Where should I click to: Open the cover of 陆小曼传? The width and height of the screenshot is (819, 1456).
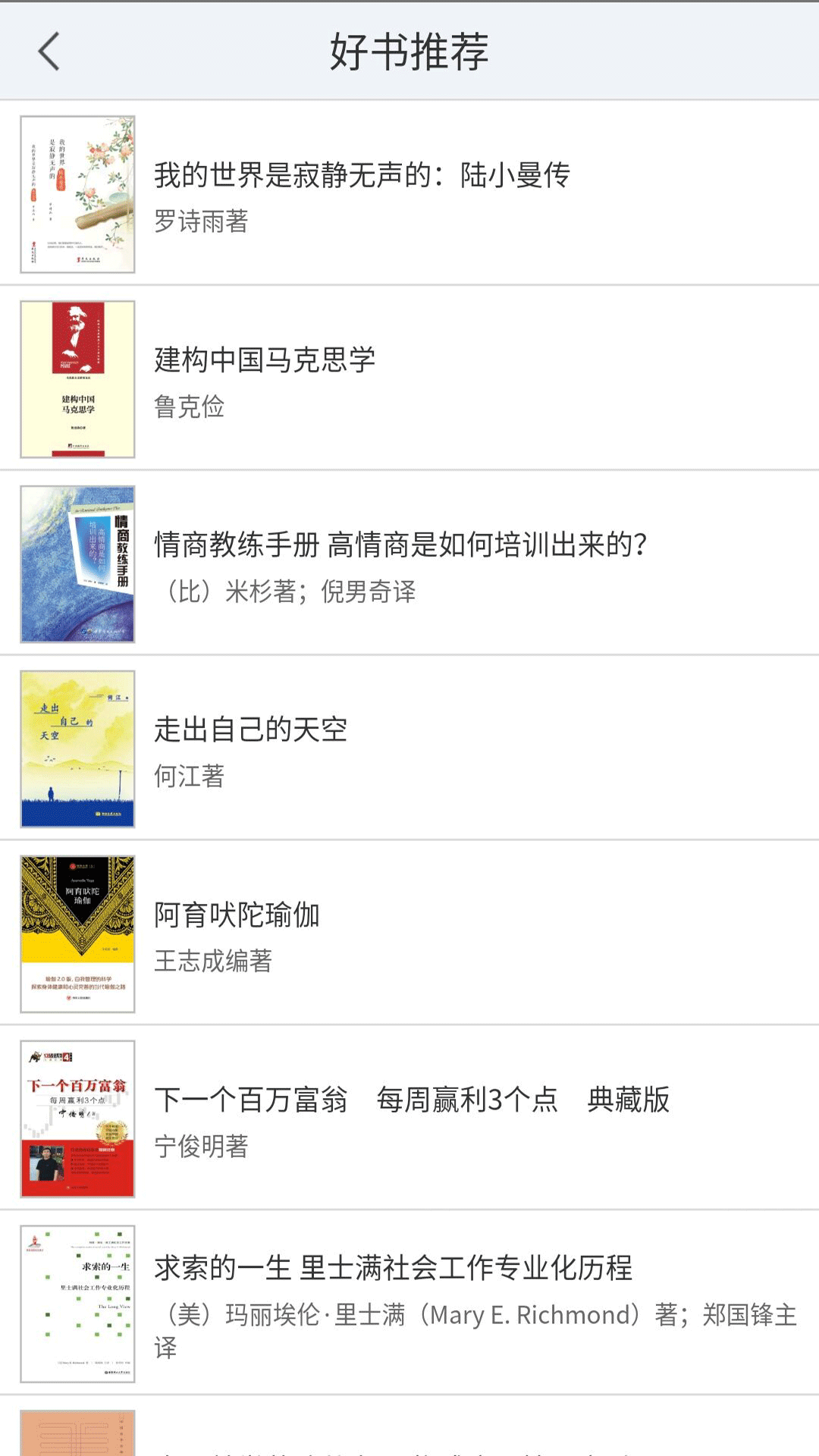point(78,192)
